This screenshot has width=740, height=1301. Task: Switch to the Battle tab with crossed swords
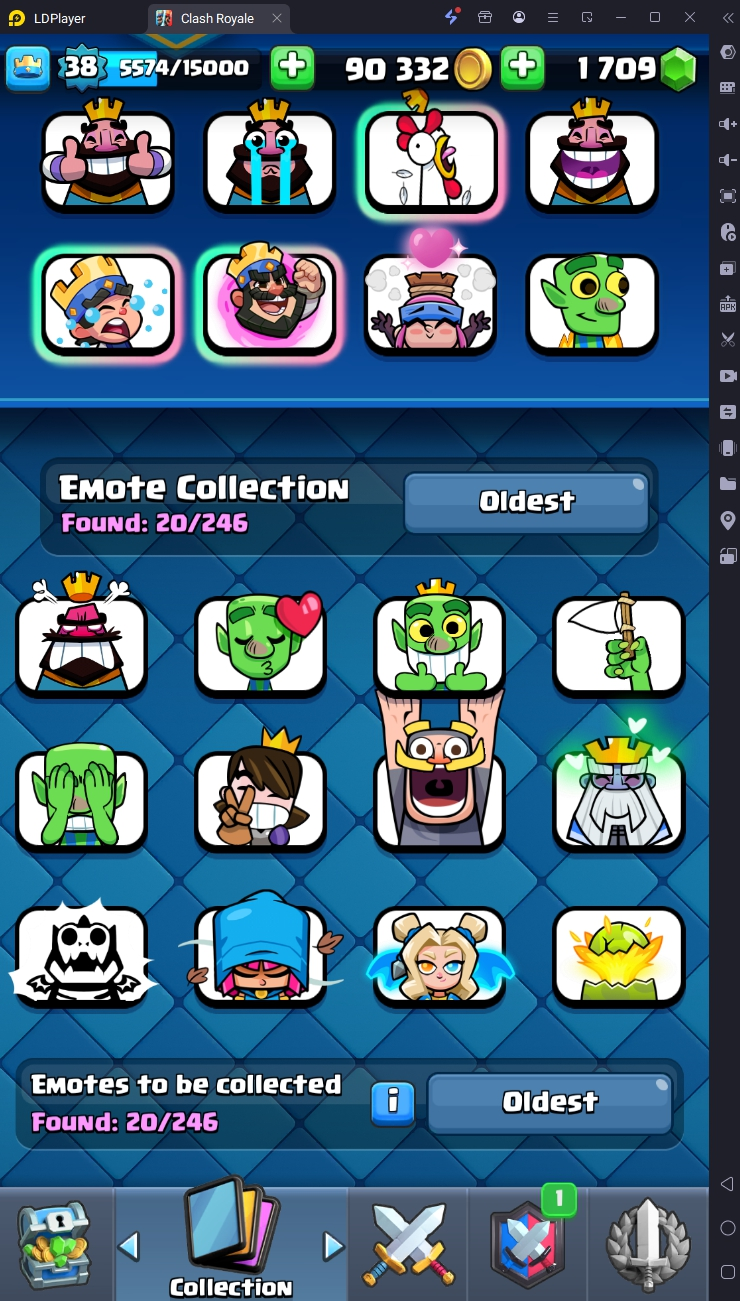408,1244
